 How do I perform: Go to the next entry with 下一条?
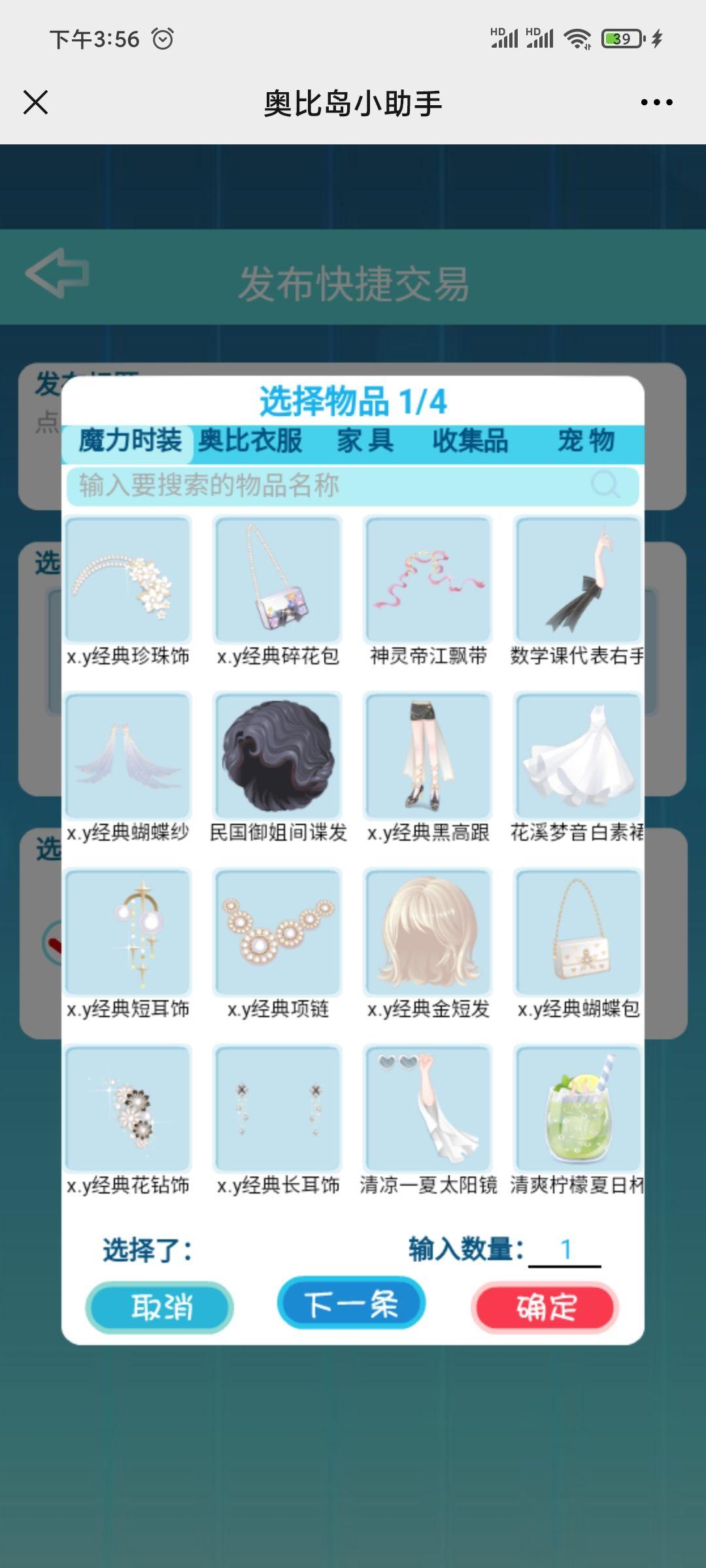[352, 1304]
